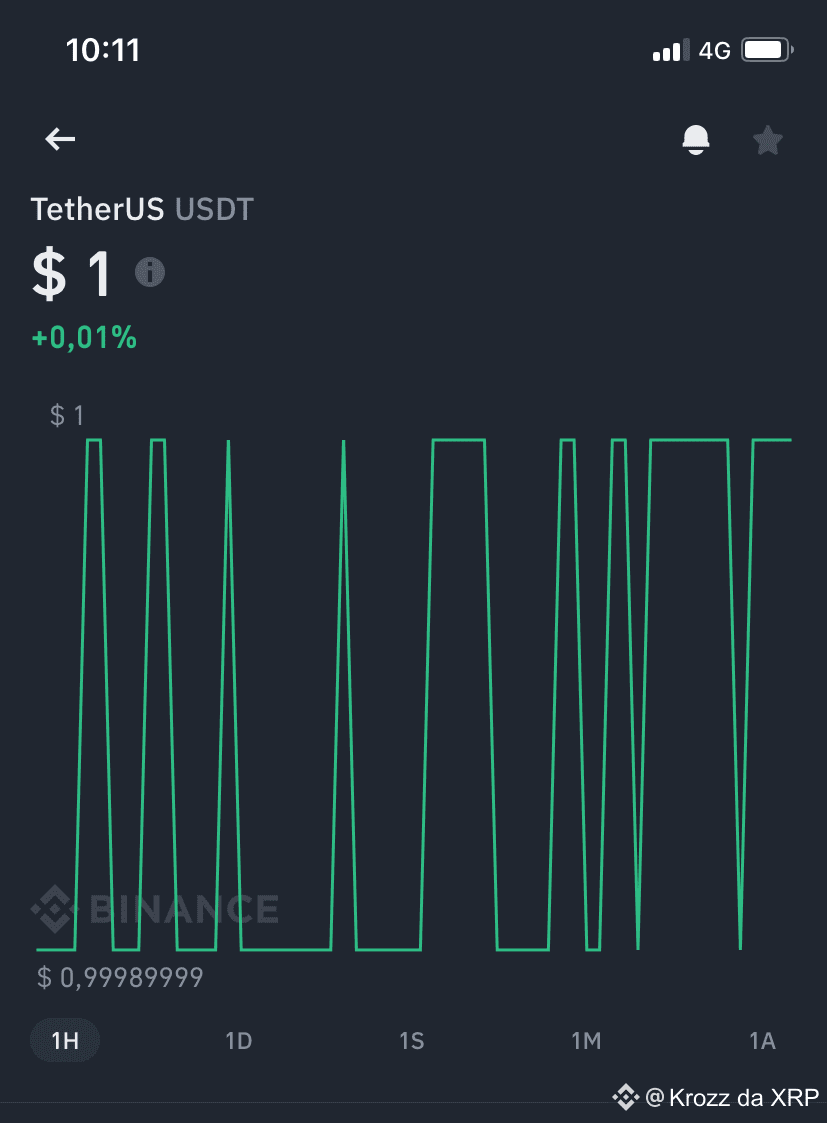Add TetherUS to favorites with the star
This screenshot has height=1123, width=827.
point(767,140)
